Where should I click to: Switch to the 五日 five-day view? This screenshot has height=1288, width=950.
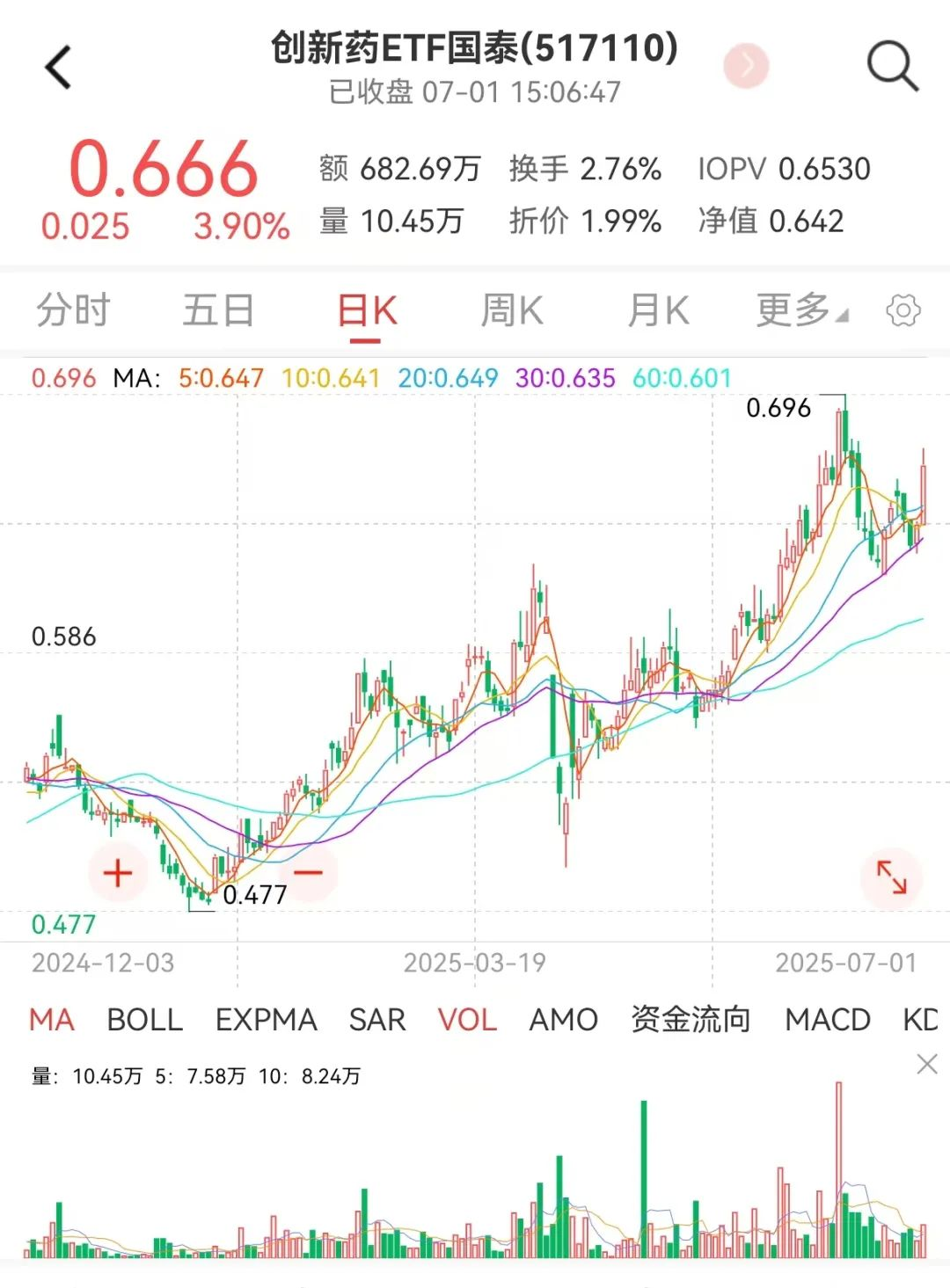(219, 310)
